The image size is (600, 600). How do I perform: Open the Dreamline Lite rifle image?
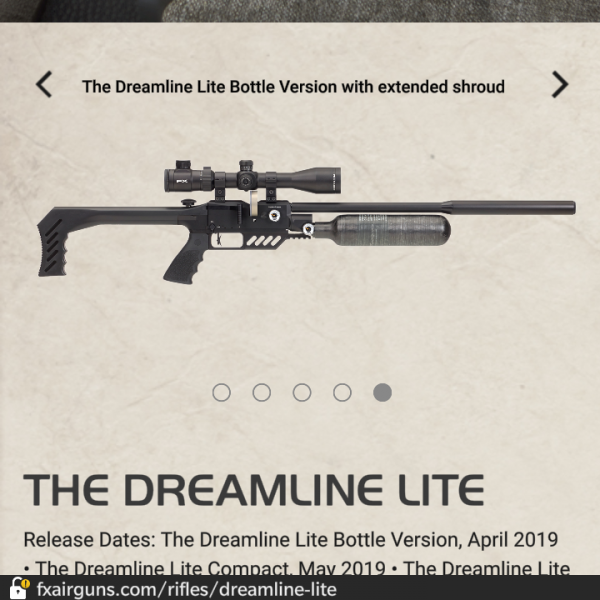click(300, 225)
